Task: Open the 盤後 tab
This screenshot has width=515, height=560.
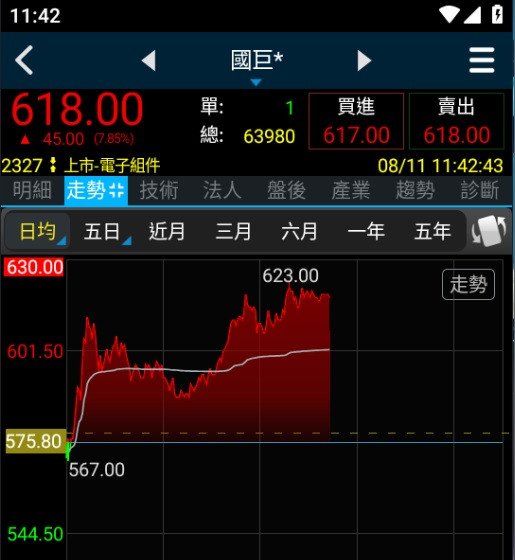Action: click(x=286, y=190)
